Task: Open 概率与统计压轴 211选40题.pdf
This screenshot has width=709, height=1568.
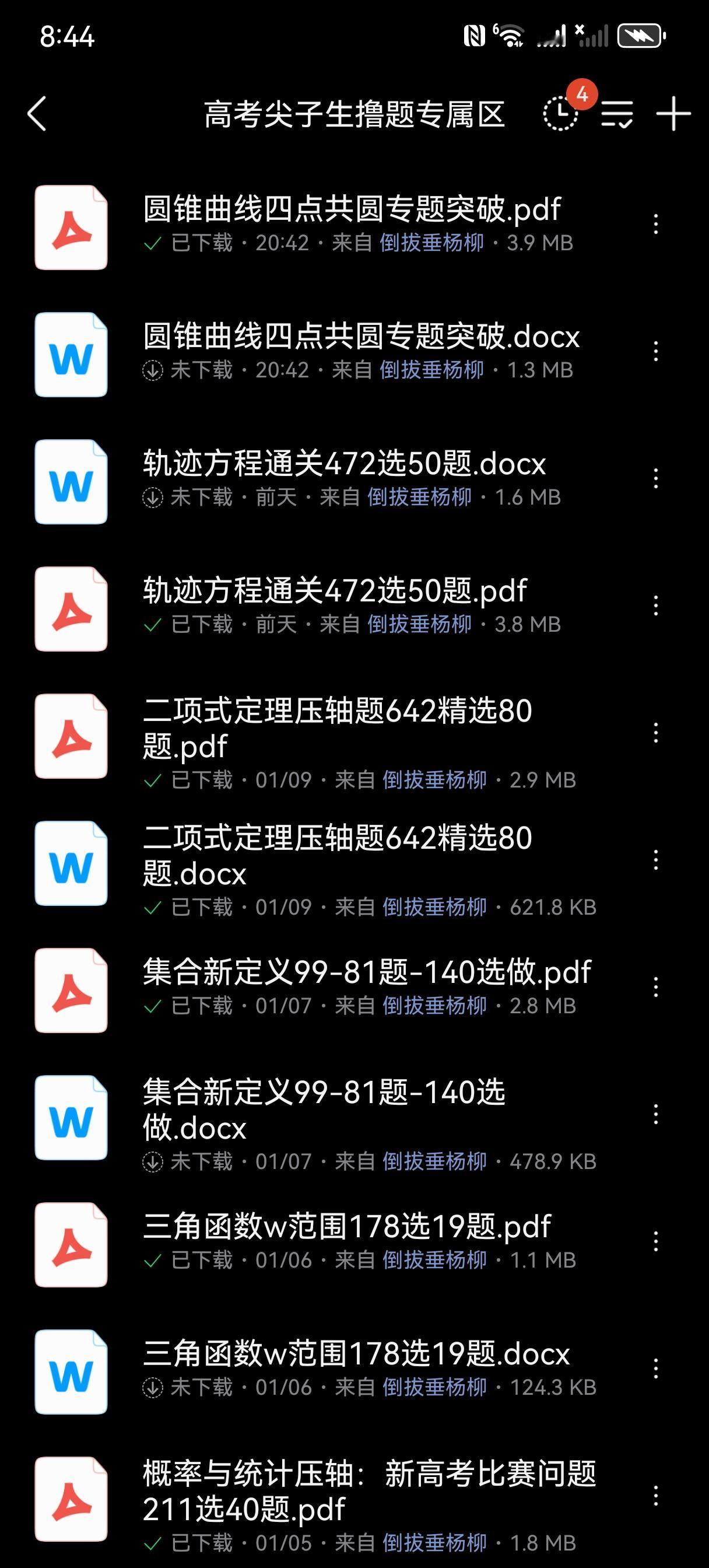Action: point(369,1492)
